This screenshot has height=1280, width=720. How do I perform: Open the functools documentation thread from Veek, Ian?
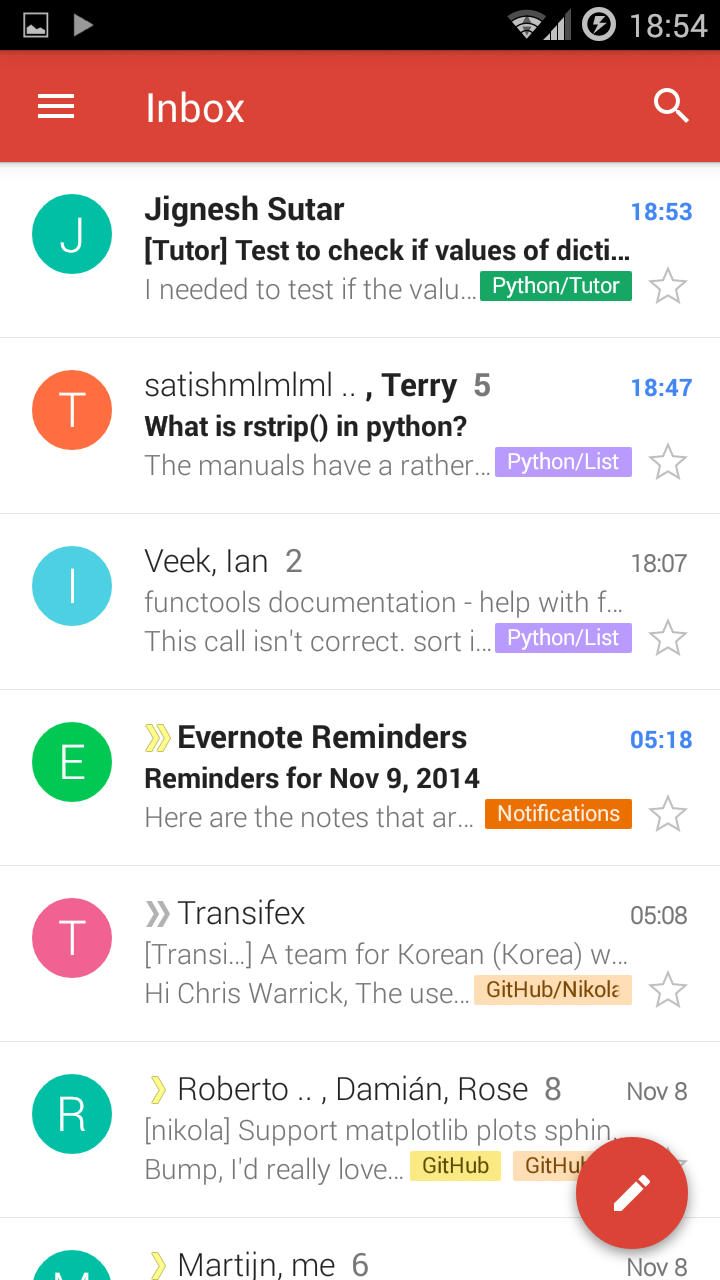pos(360,602)
